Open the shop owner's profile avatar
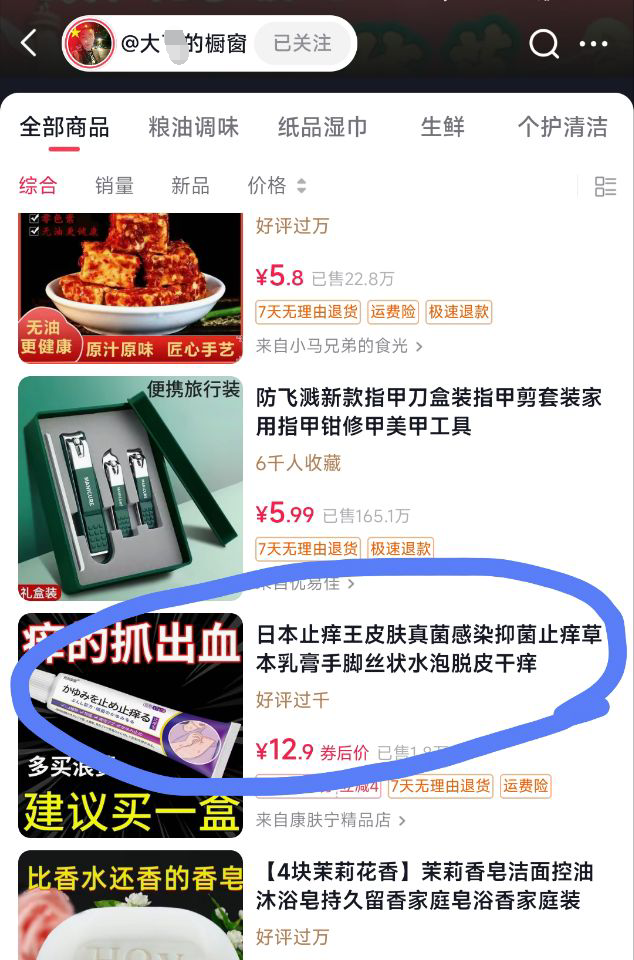634x960 pixels. [x=91, y=44]
